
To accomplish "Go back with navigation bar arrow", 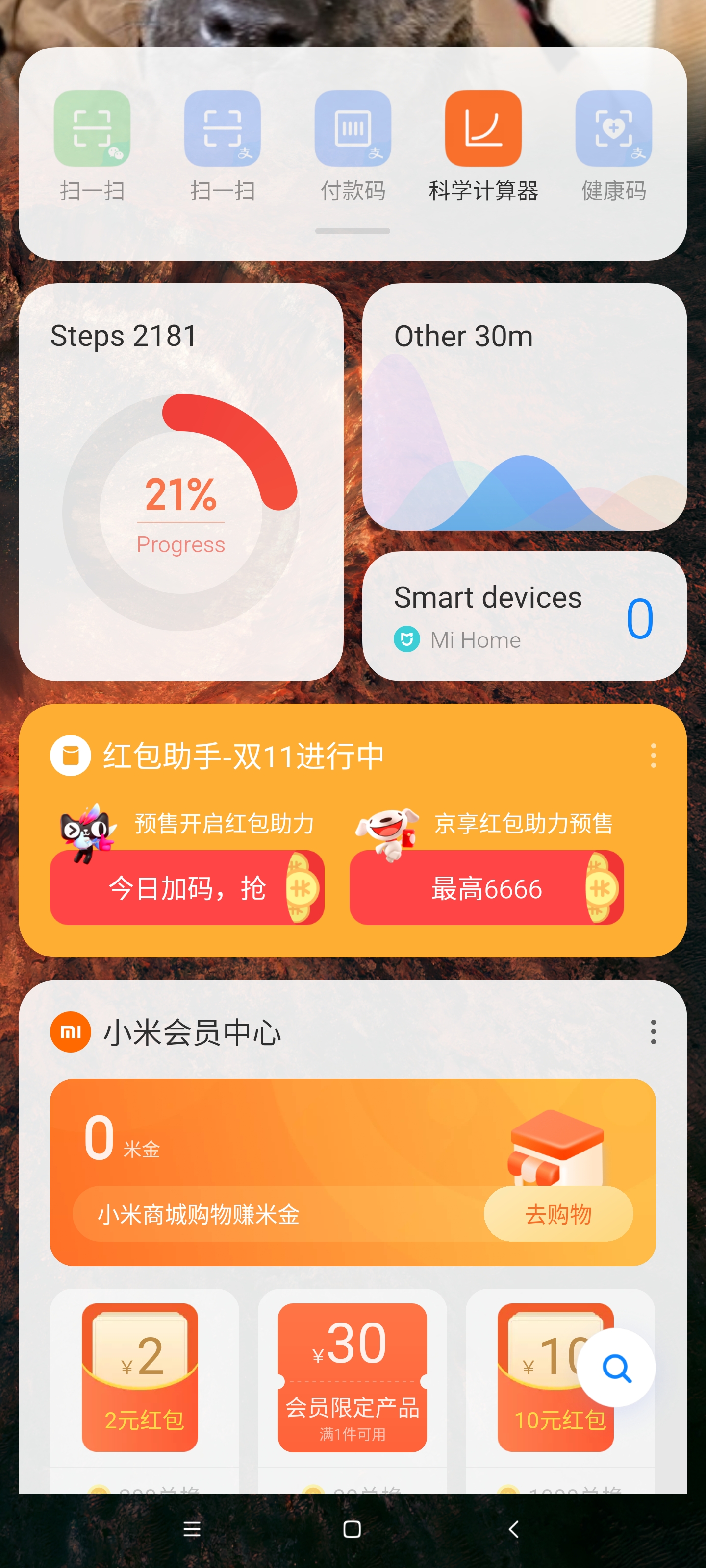I will click(x=513, y=1529).
